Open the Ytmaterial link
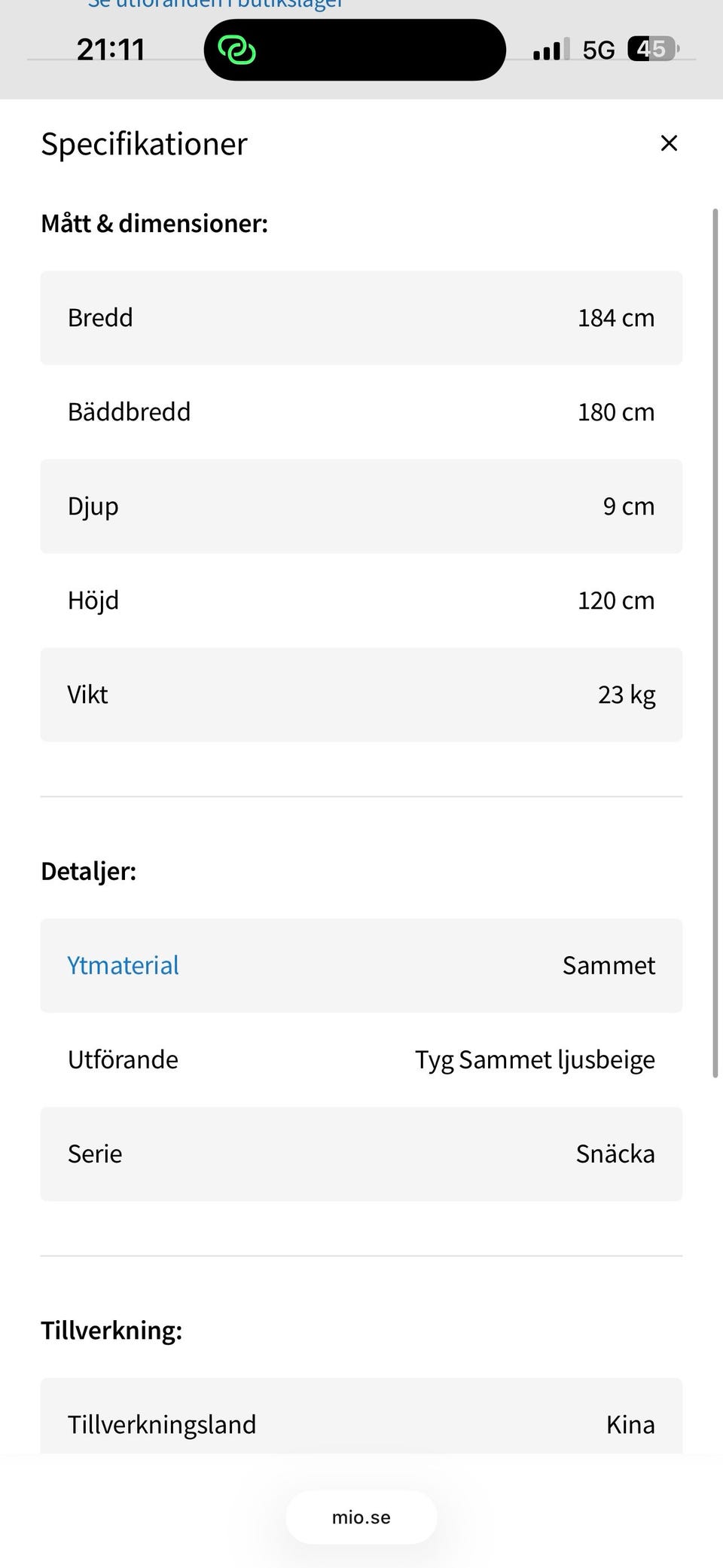Screen dimensions: 723x1568 coord(124,965)
